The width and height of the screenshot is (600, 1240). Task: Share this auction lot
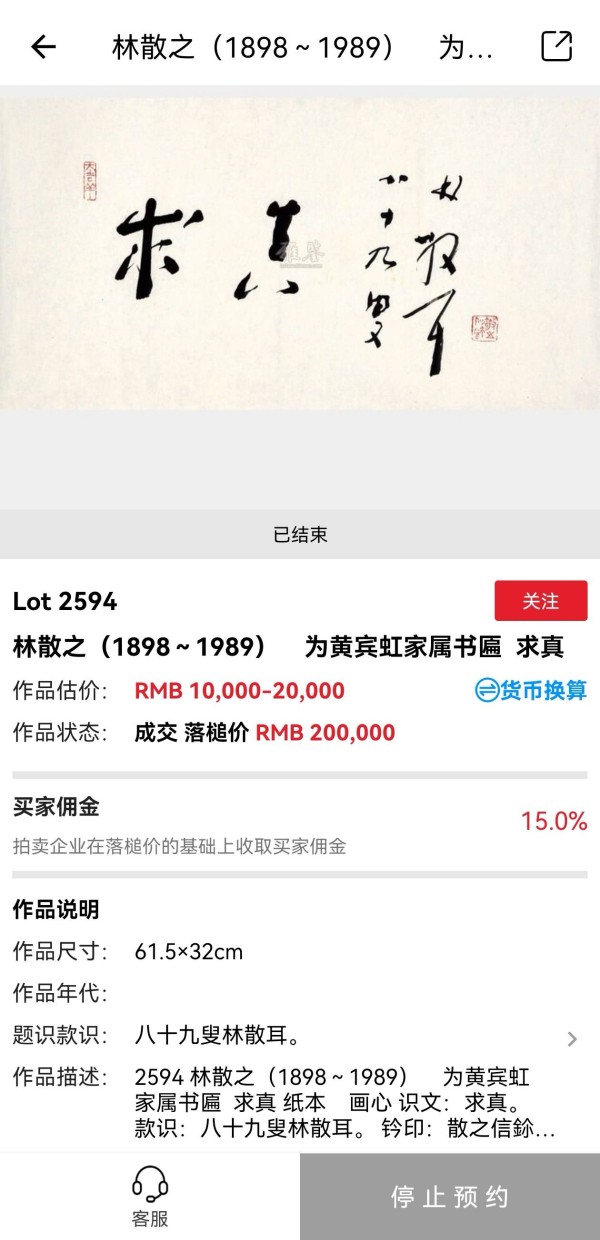556,47
